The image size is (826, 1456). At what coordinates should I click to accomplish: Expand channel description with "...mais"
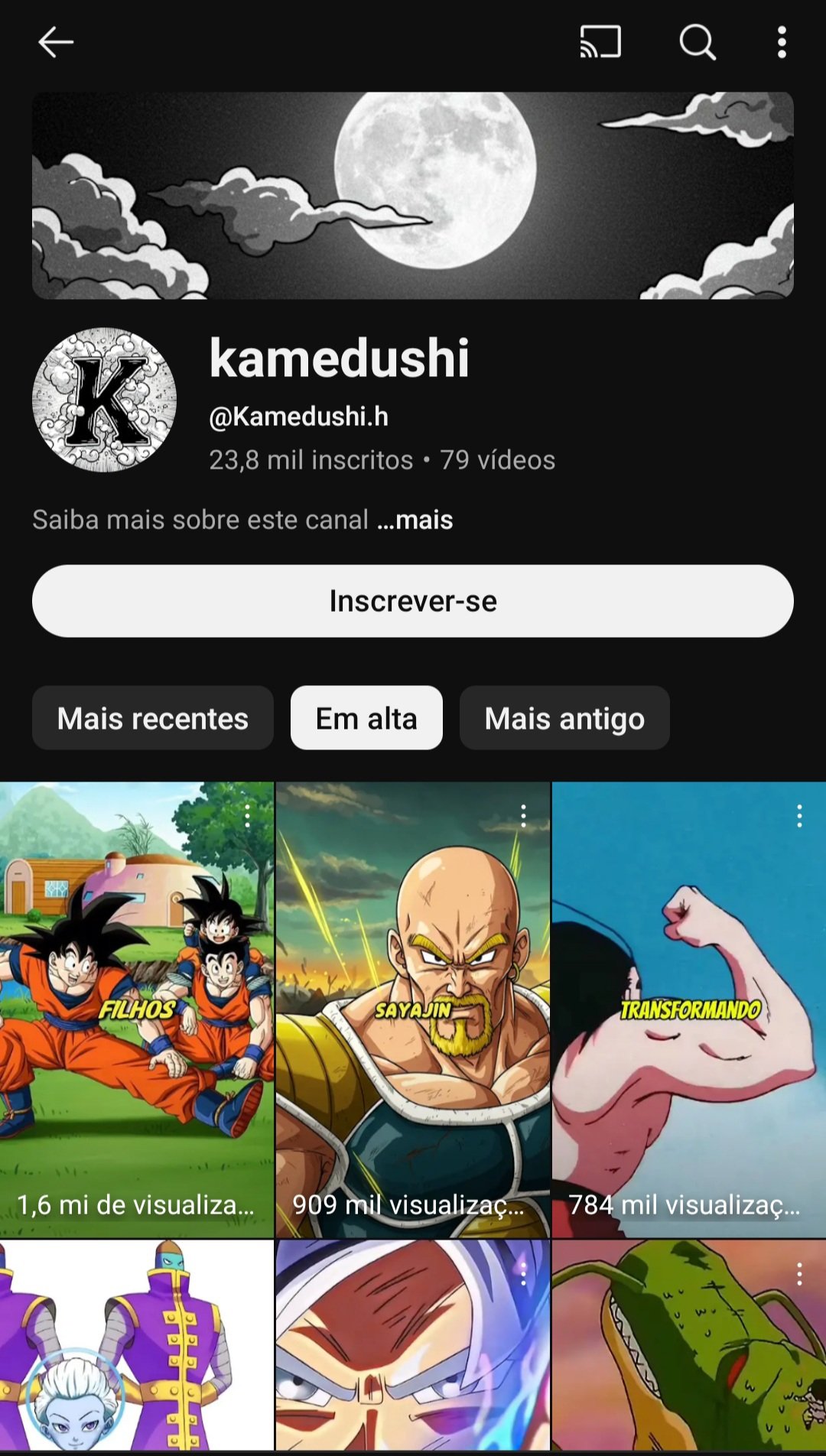tap(415, 520)
